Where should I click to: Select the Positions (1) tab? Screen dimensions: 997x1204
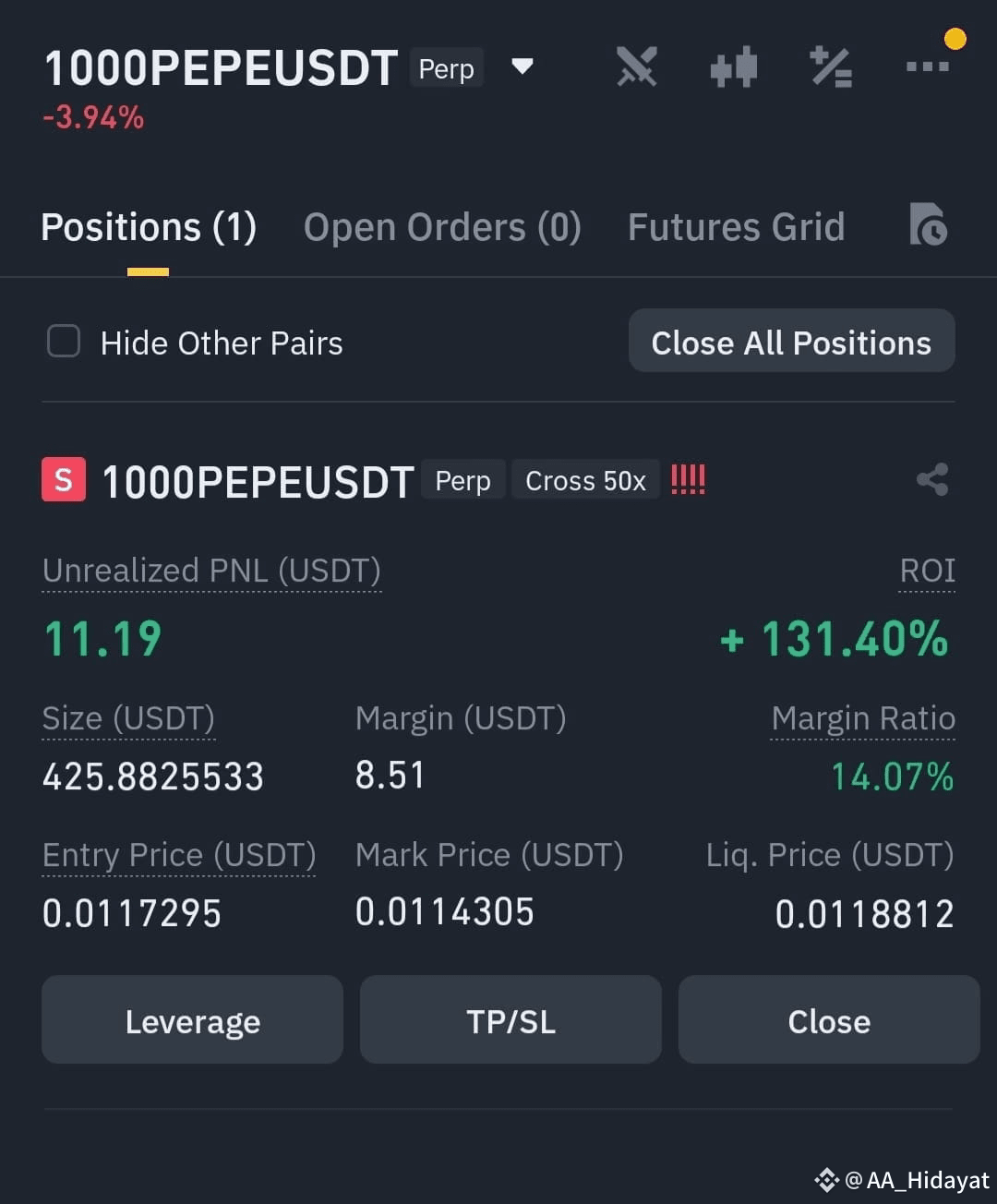tap(149, 227)
